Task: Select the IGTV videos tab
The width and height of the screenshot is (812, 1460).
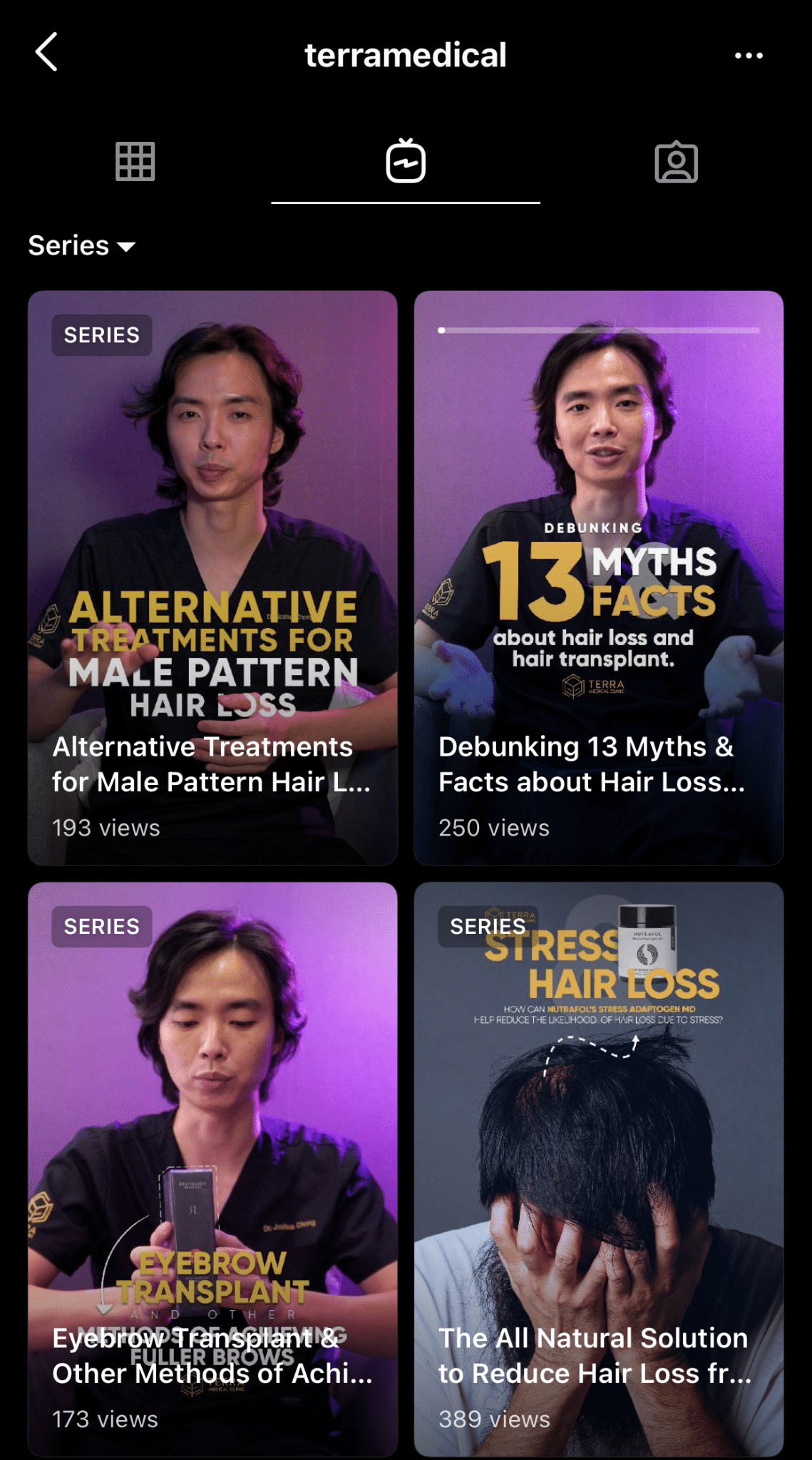Action: tap(406, 162)
